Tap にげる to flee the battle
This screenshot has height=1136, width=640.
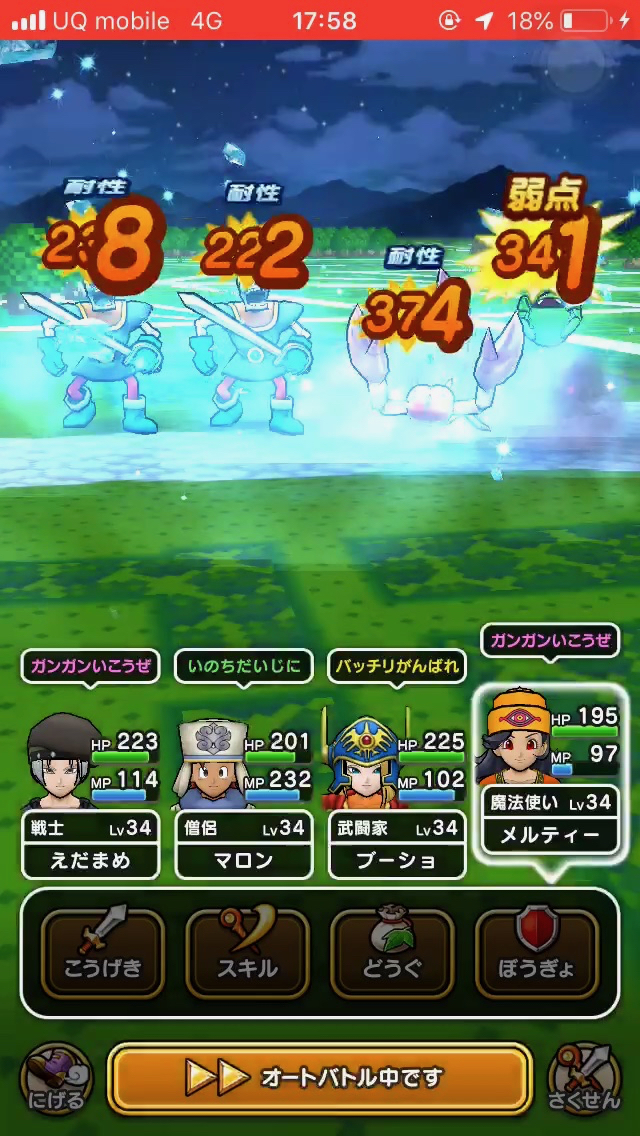56,1079
